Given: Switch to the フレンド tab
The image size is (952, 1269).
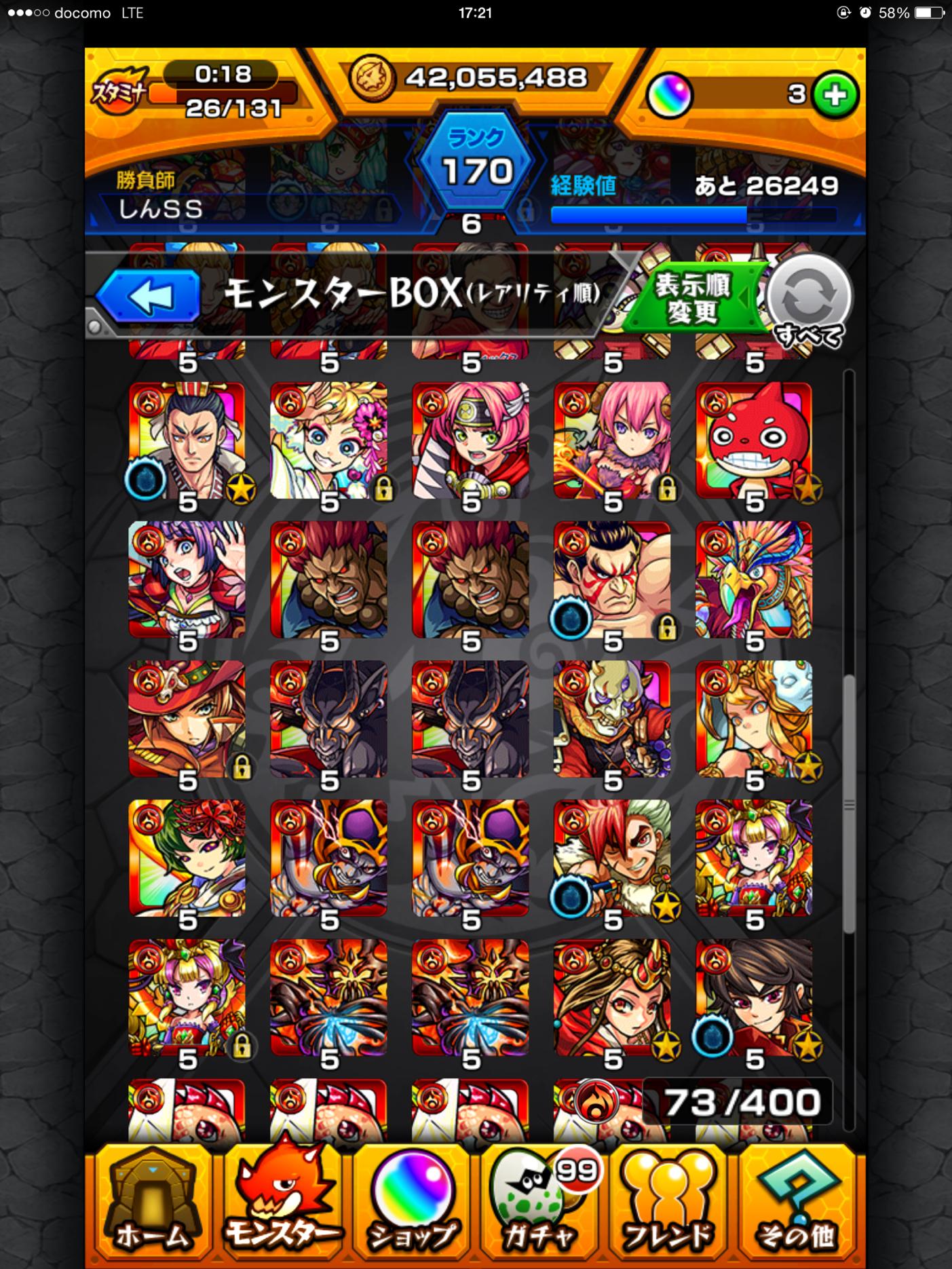Looking at the screenshot, I should (667, 1200).
